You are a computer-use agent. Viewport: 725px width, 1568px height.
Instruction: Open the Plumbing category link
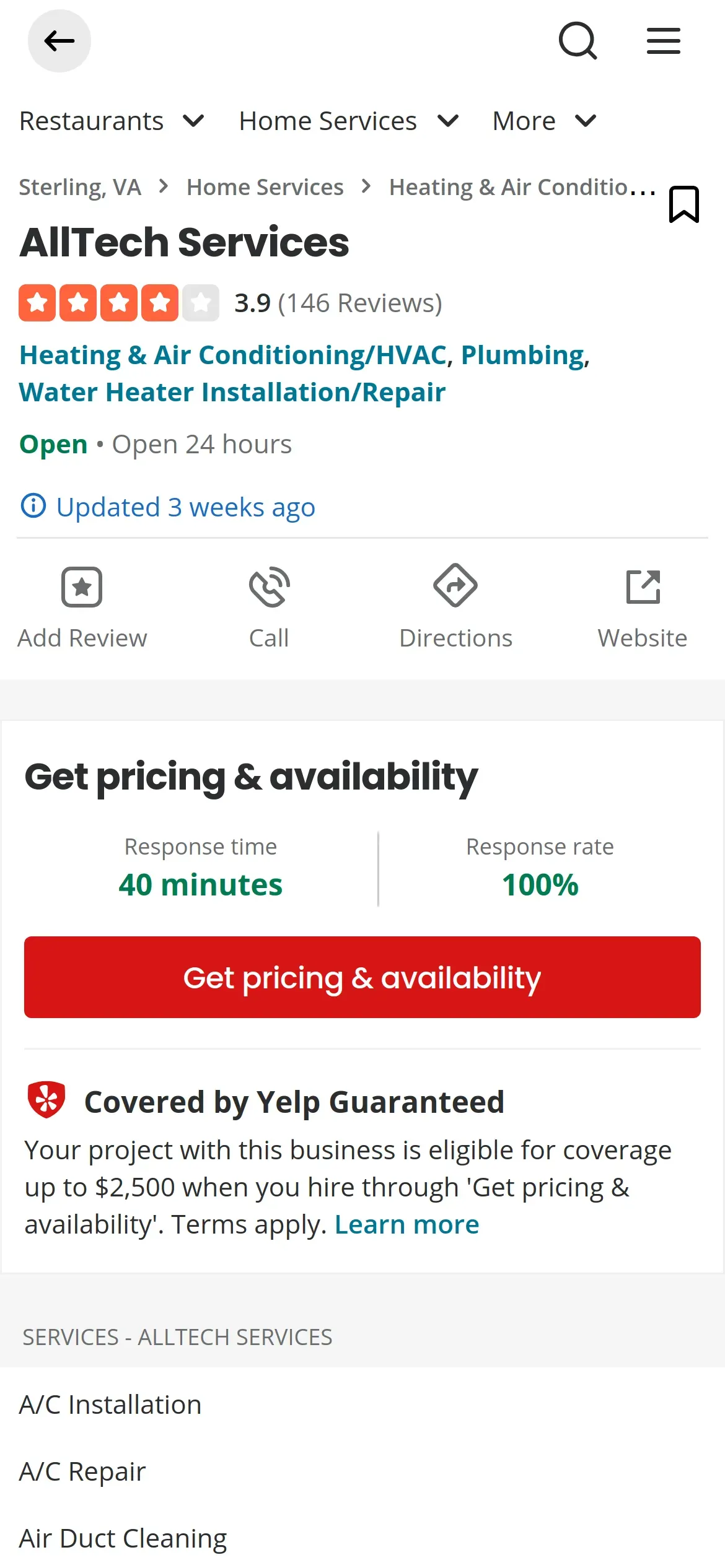pos(522,355)
